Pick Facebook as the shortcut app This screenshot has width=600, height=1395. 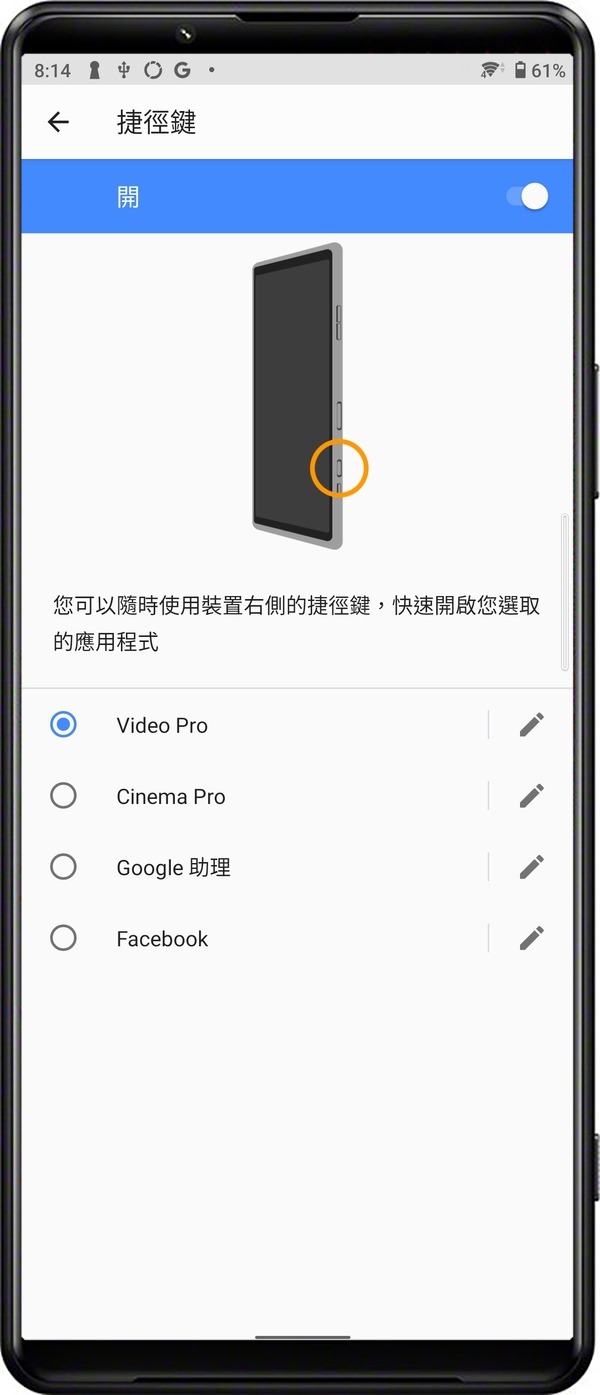coord(63,938)
